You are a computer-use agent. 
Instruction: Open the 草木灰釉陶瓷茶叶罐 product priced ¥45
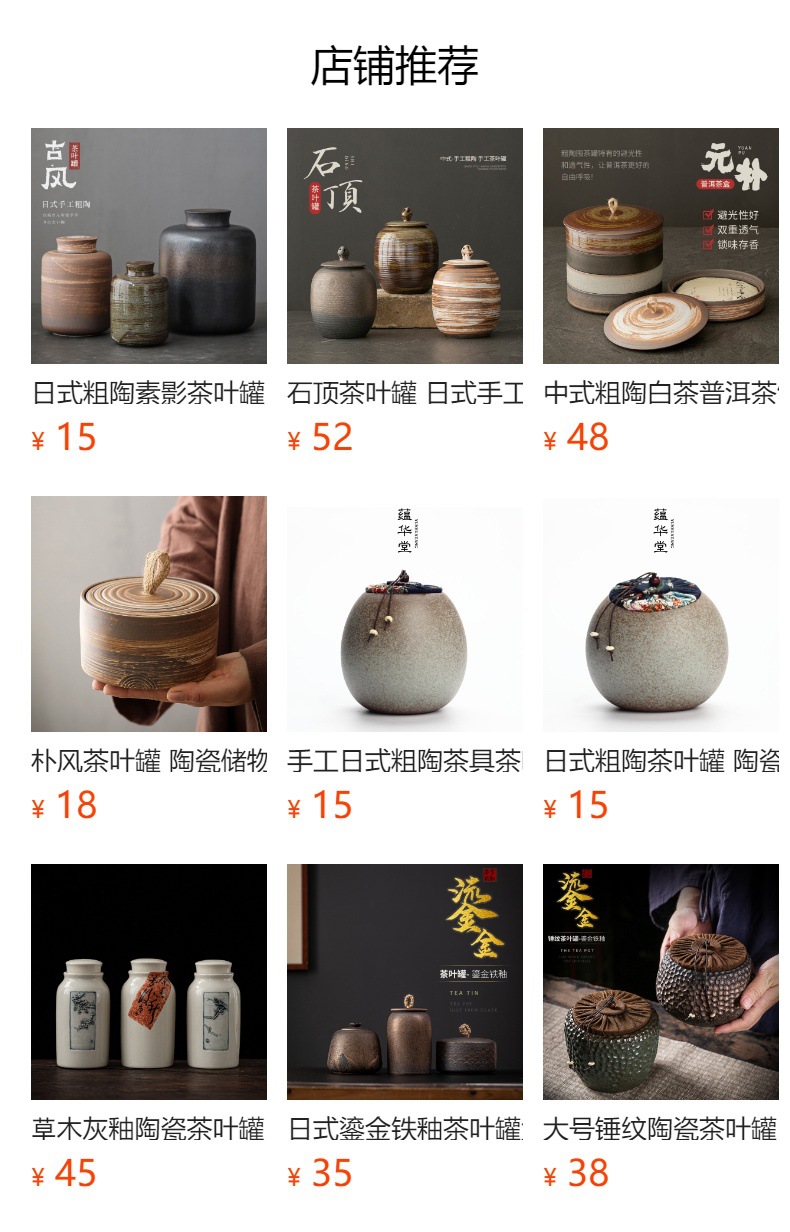pyautogui.click(x=149, y=1028)
